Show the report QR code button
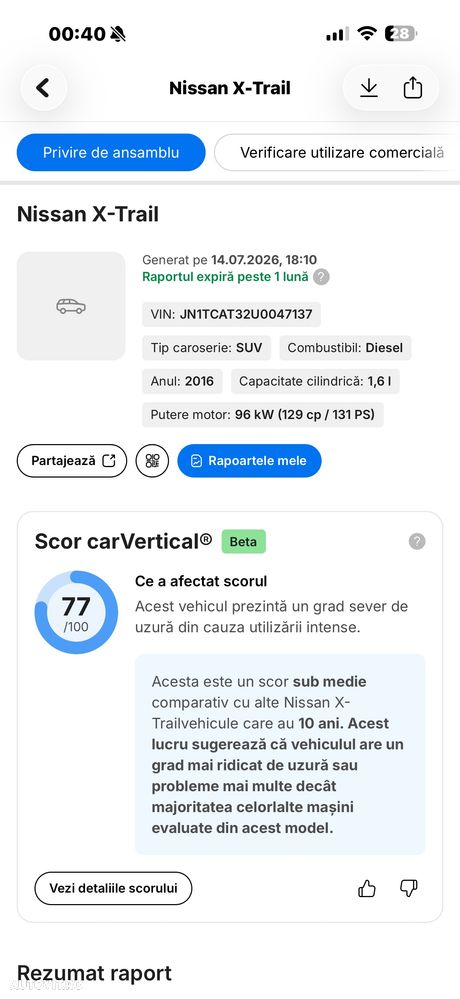Viewport: 460px width, 999px height. (x=152, y=461)
